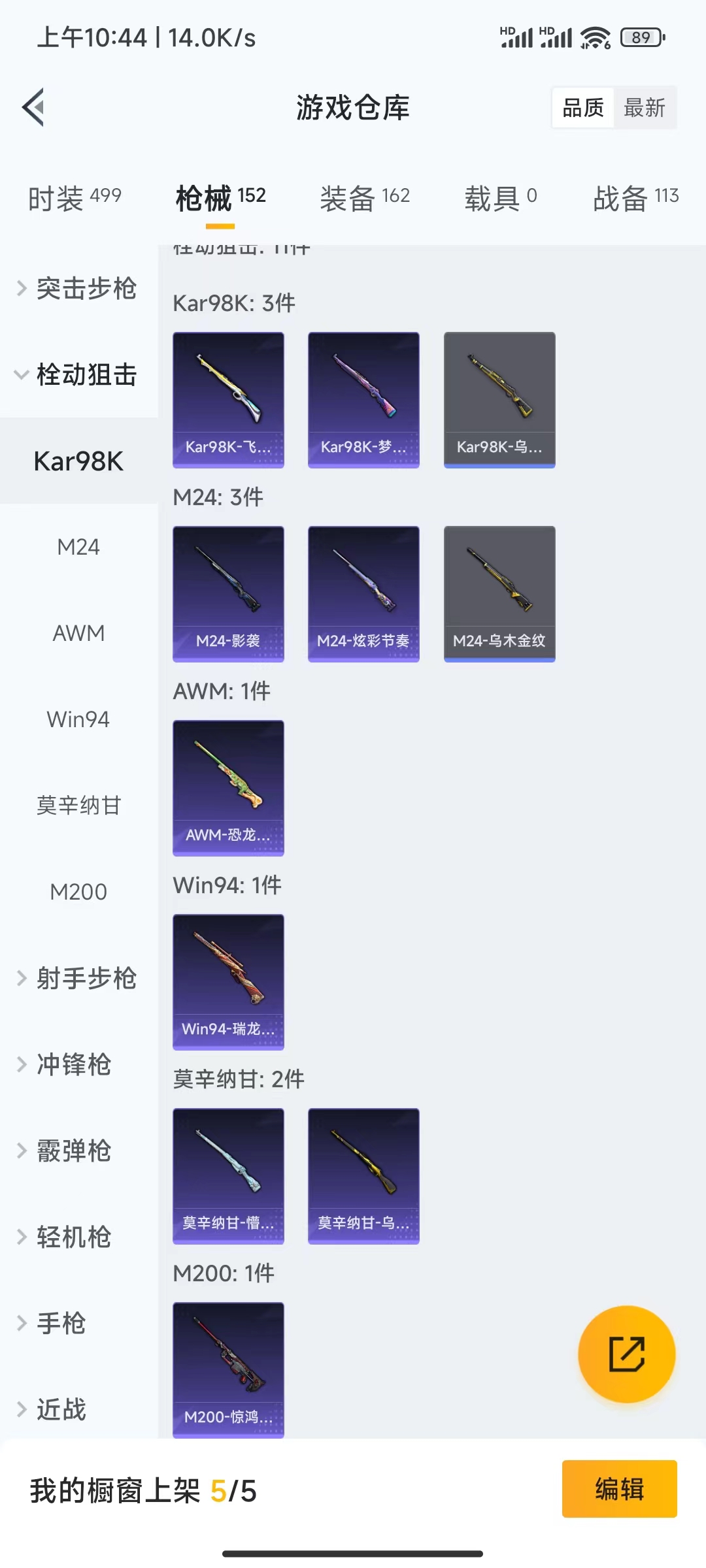
Task: View the AWM-恐龙 skin
Action: (x=228, y=787)
